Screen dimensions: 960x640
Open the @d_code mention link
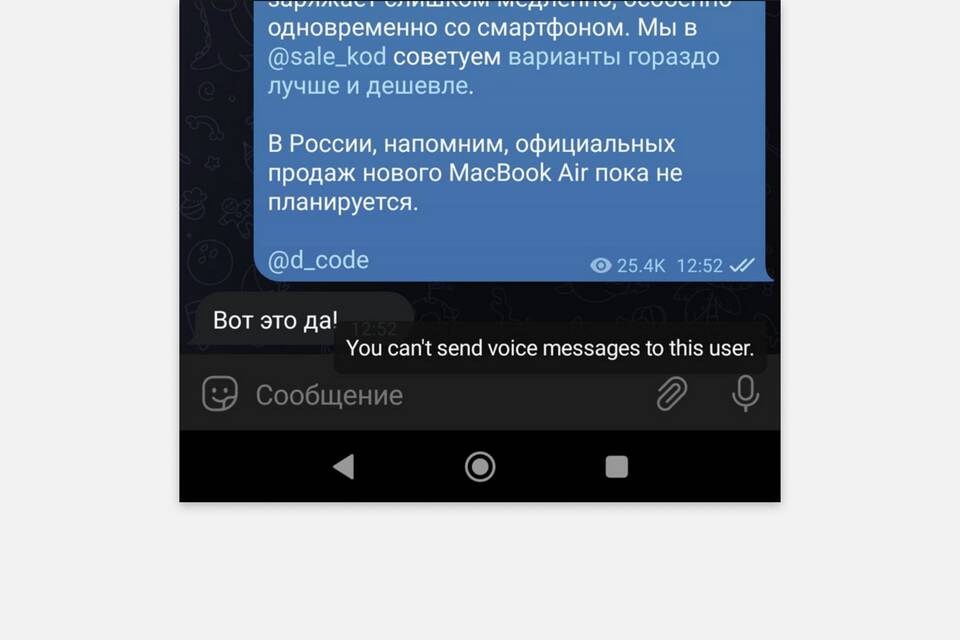pos(318,261)
